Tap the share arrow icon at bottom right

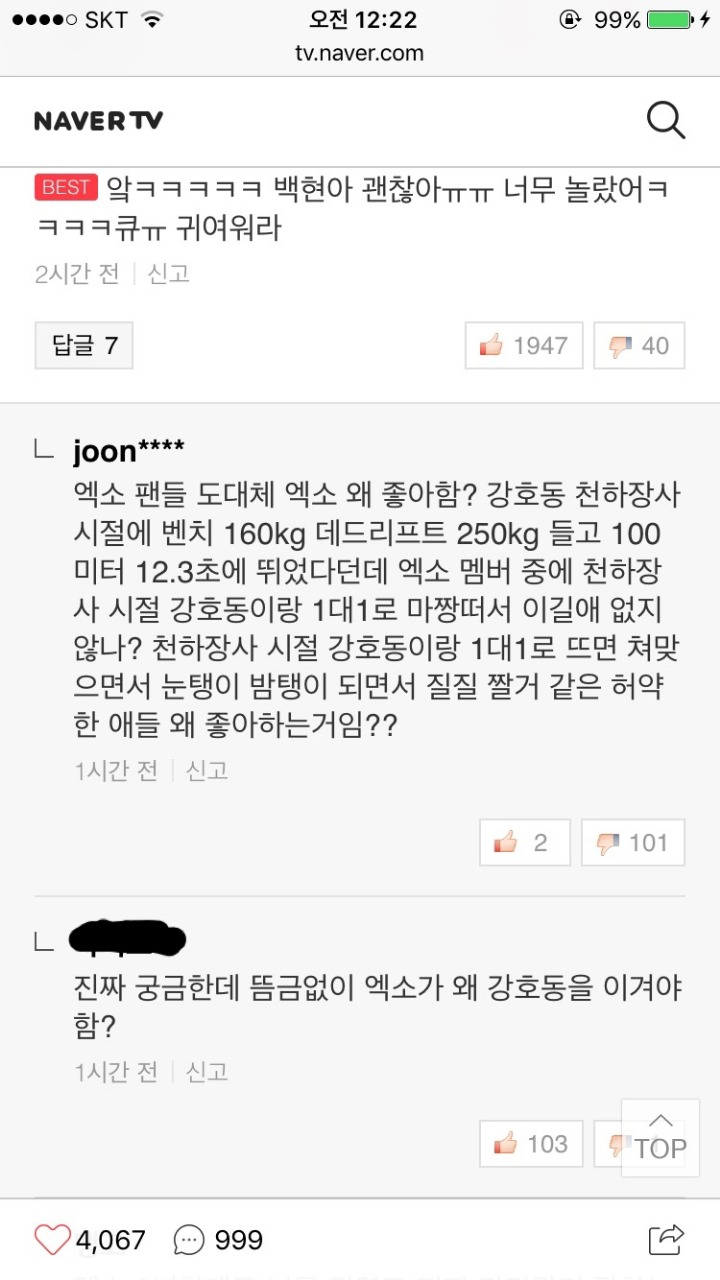click(x=665, y=1239)
